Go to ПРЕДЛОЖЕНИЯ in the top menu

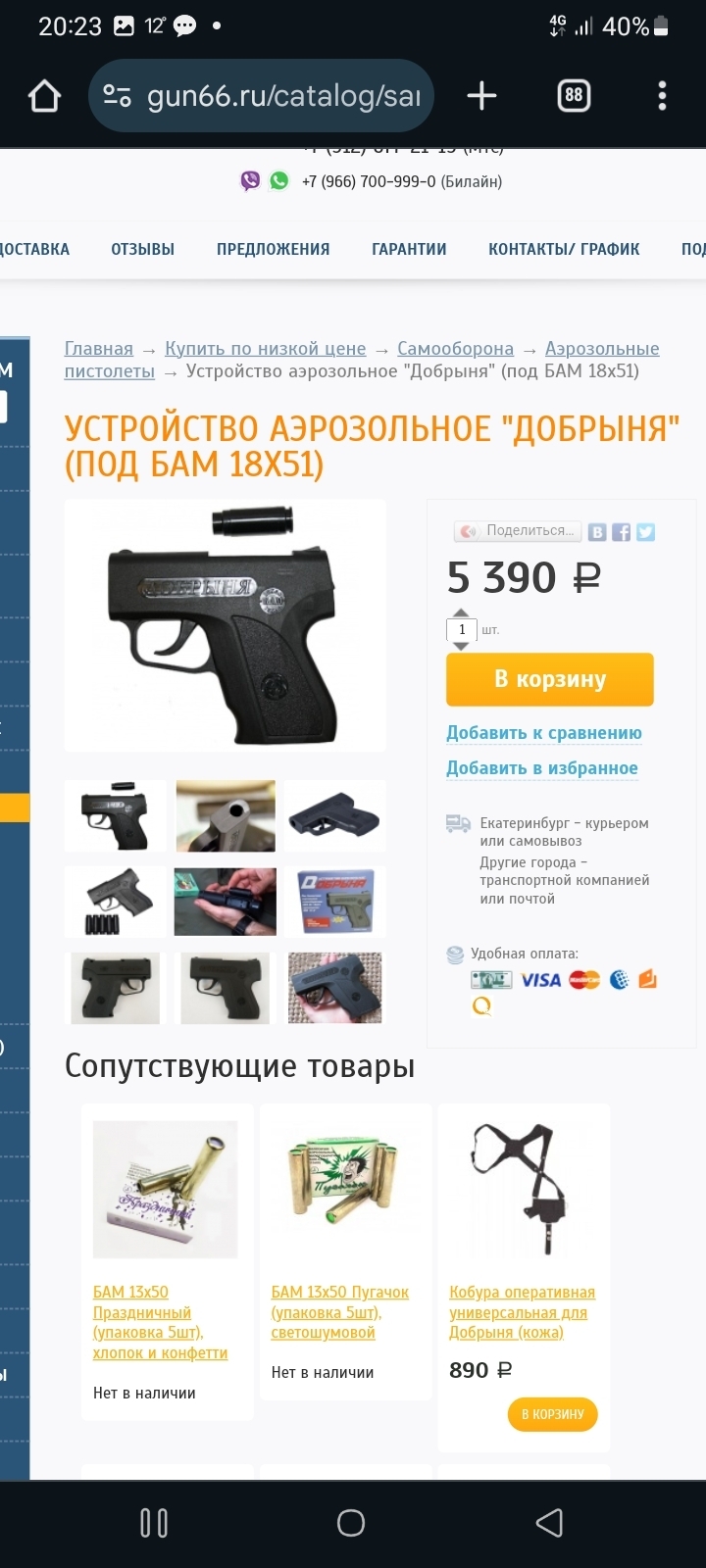[x=273, y=249]
